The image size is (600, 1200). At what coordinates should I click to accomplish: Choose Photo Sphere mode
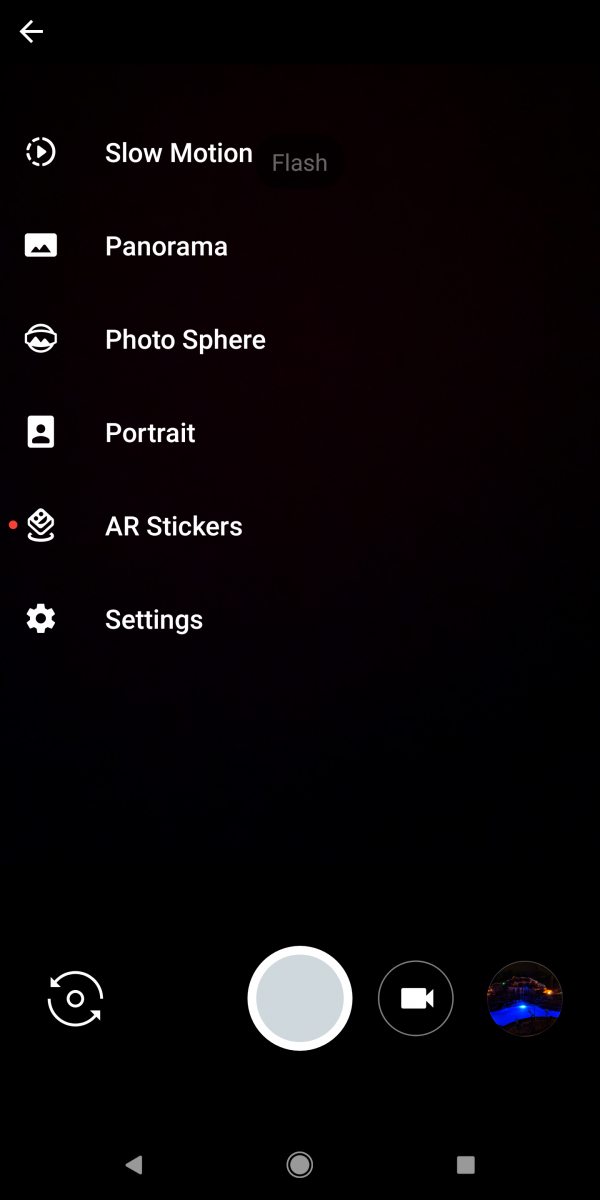point(185,340)
